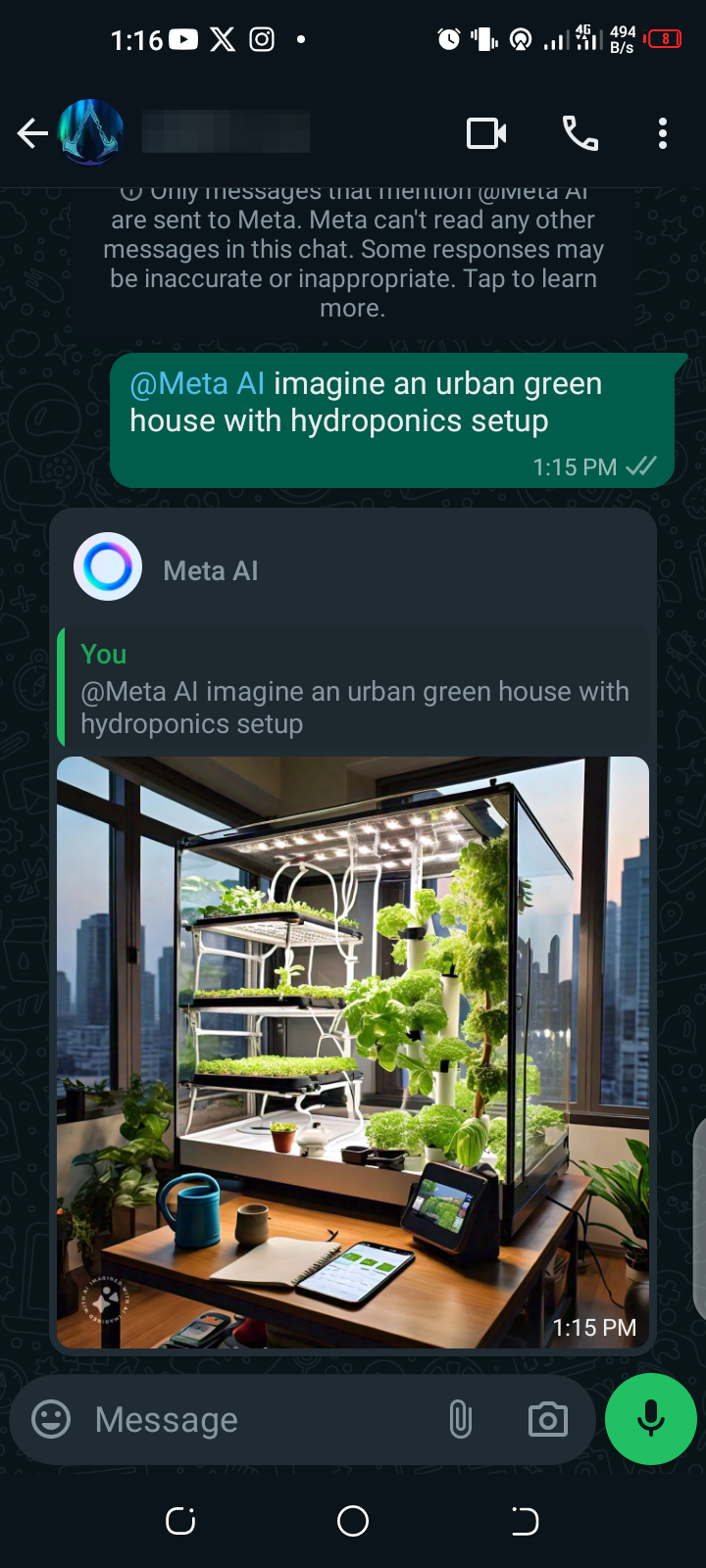Jump to the quoted 'You' message
This screenshot has height=1568, width=706.
point(353,688)
